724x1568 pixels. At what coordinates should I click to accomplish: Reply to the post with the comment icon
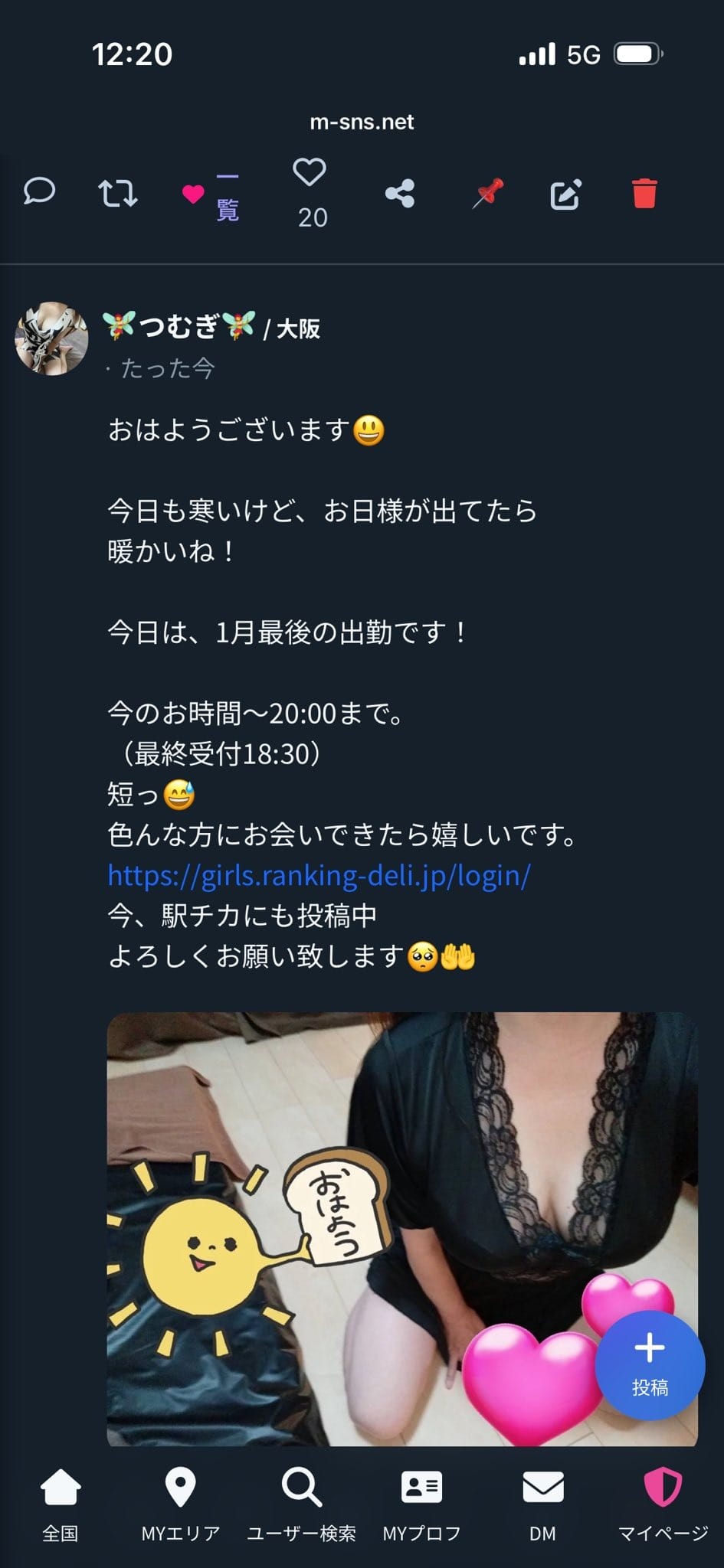[x=39, y=191]
